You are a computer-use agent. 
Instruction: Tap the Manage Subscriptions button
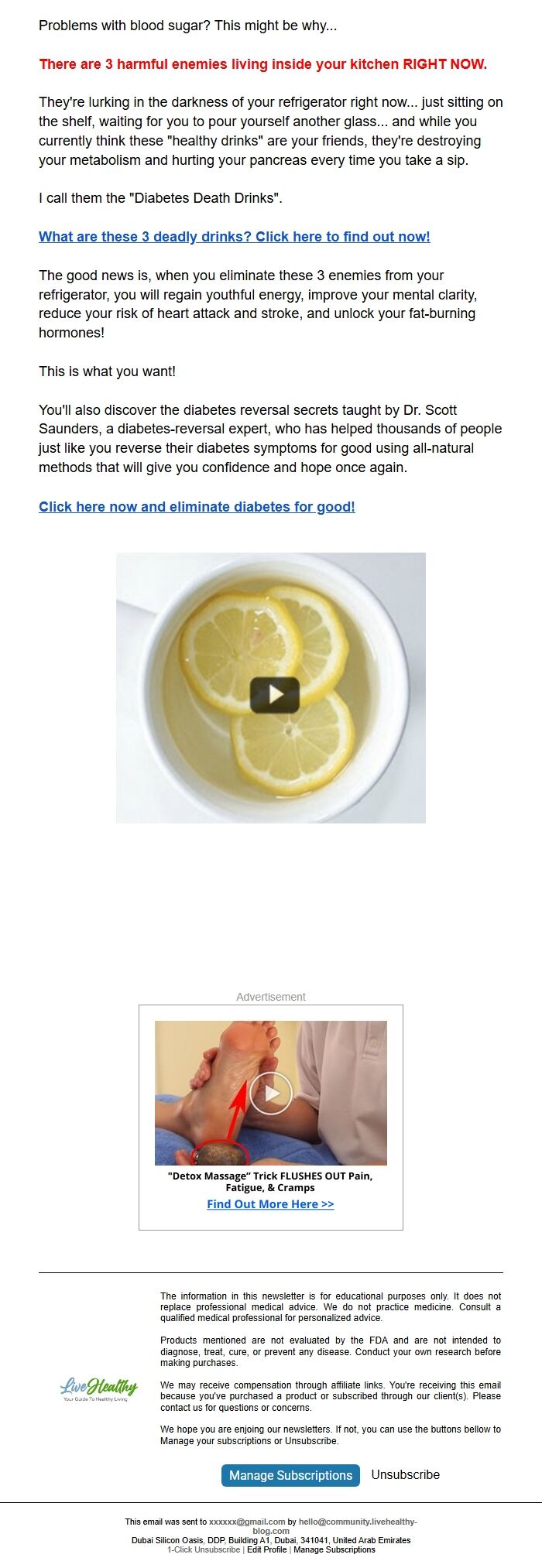(x=290, y=1475)
